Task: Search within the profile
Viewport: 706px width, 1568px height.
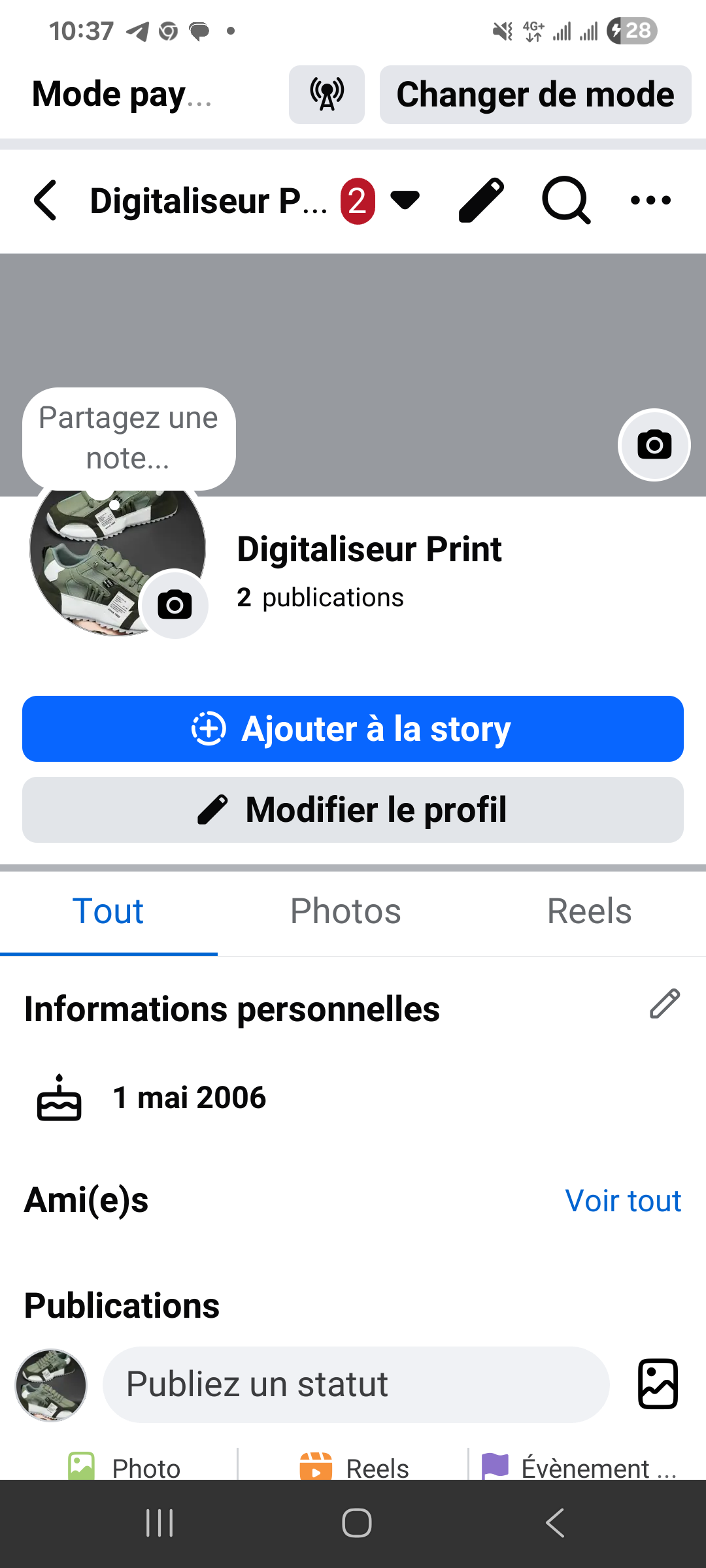Action: 566,200
